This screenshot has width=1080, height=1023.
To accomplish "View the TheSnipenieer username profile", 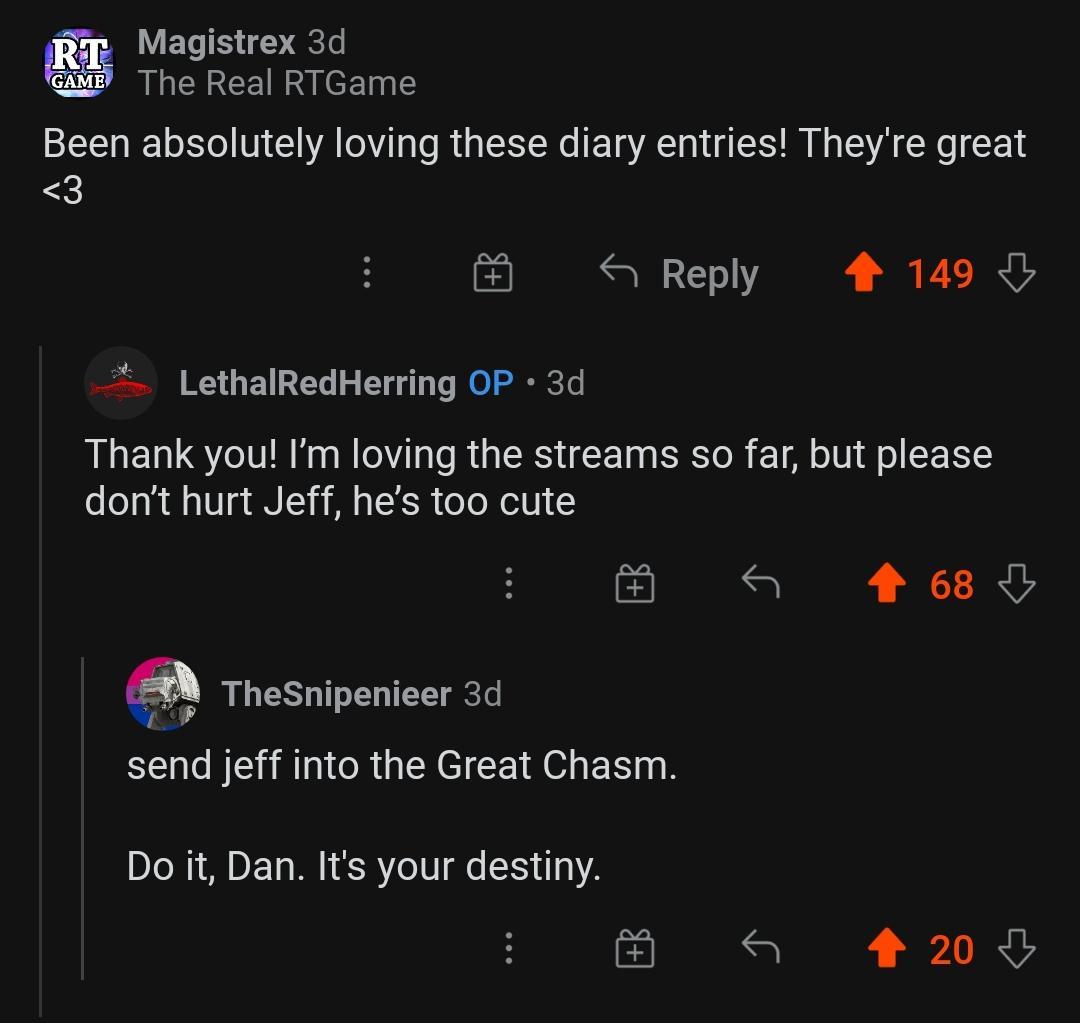I will point(336,693).
